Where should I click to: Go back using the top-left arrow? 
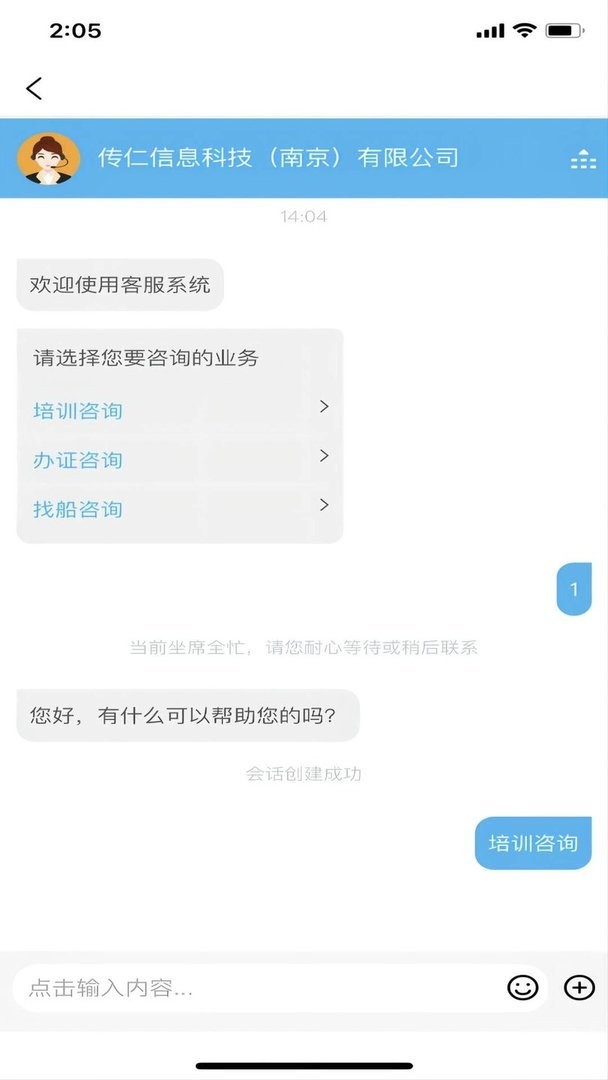(34, 88)
